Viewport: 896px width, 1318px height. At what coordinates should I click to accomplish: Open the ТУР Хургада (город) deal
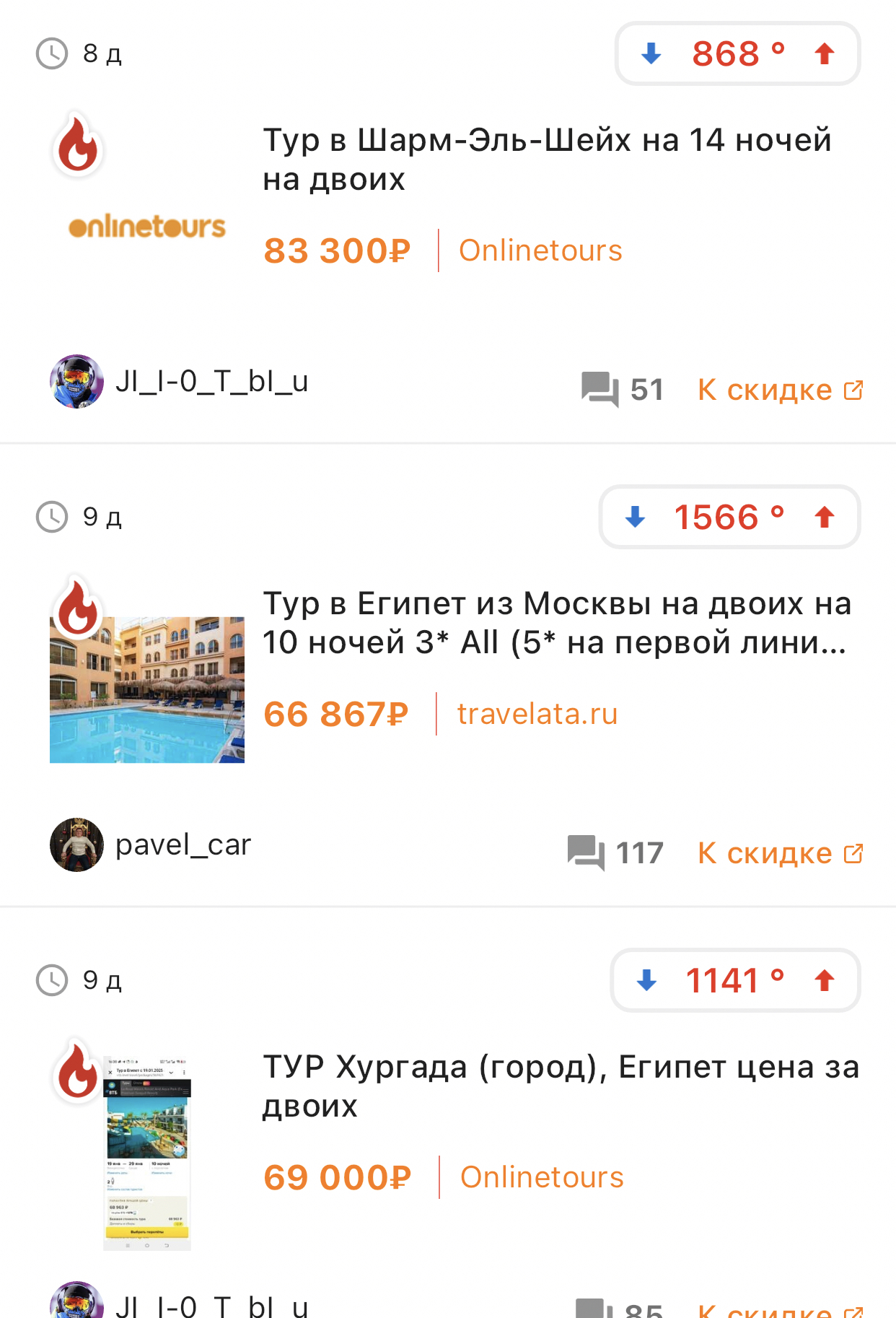pos(560,1086)
